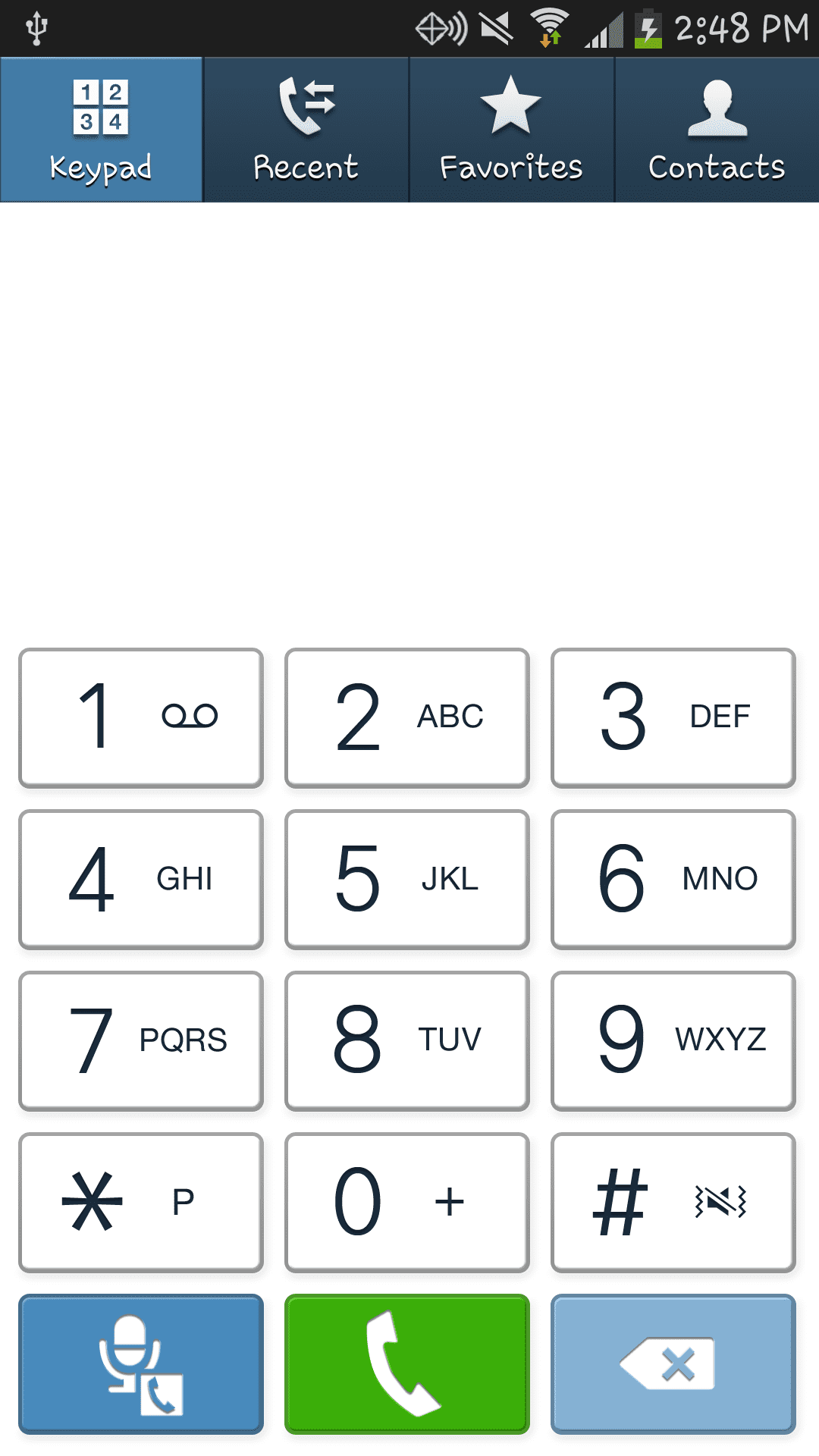Screen dimensions: 819x1456
Task: Enter digit 9 WXYZ
Action: coord(673,1040)
